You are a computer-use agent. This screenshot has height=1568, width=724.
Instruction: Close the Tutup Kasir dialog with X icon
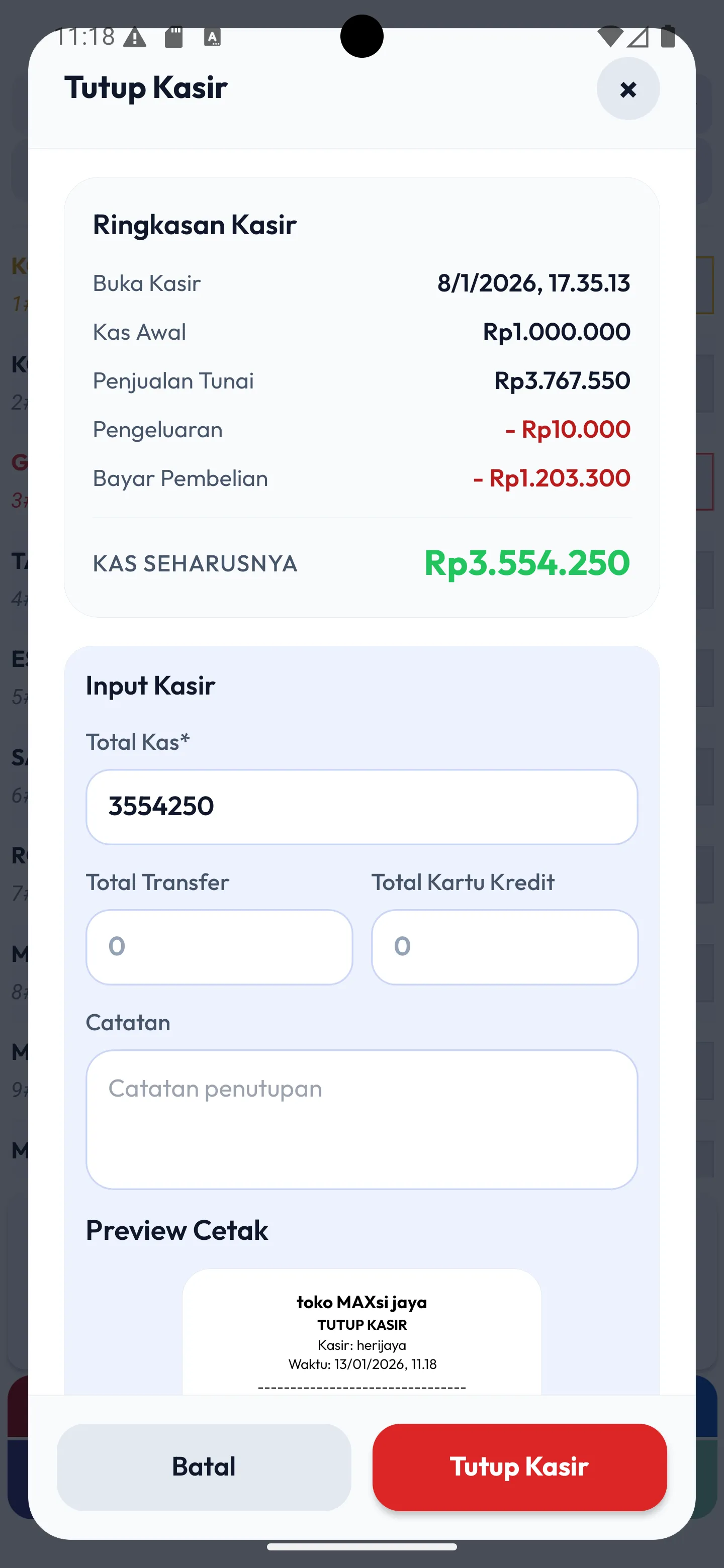tap(628, 89)
